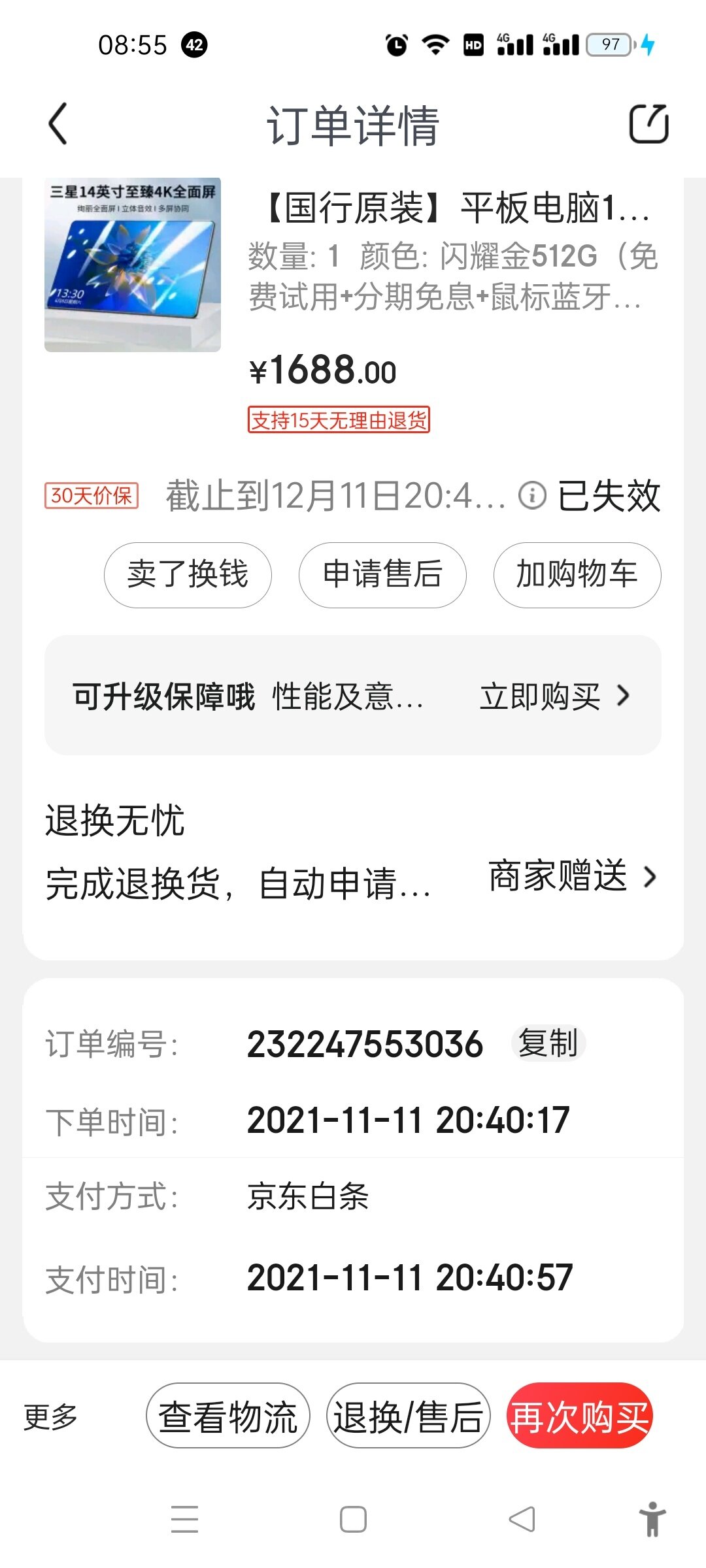Show 30天价保 info icon details

[532, 495]
